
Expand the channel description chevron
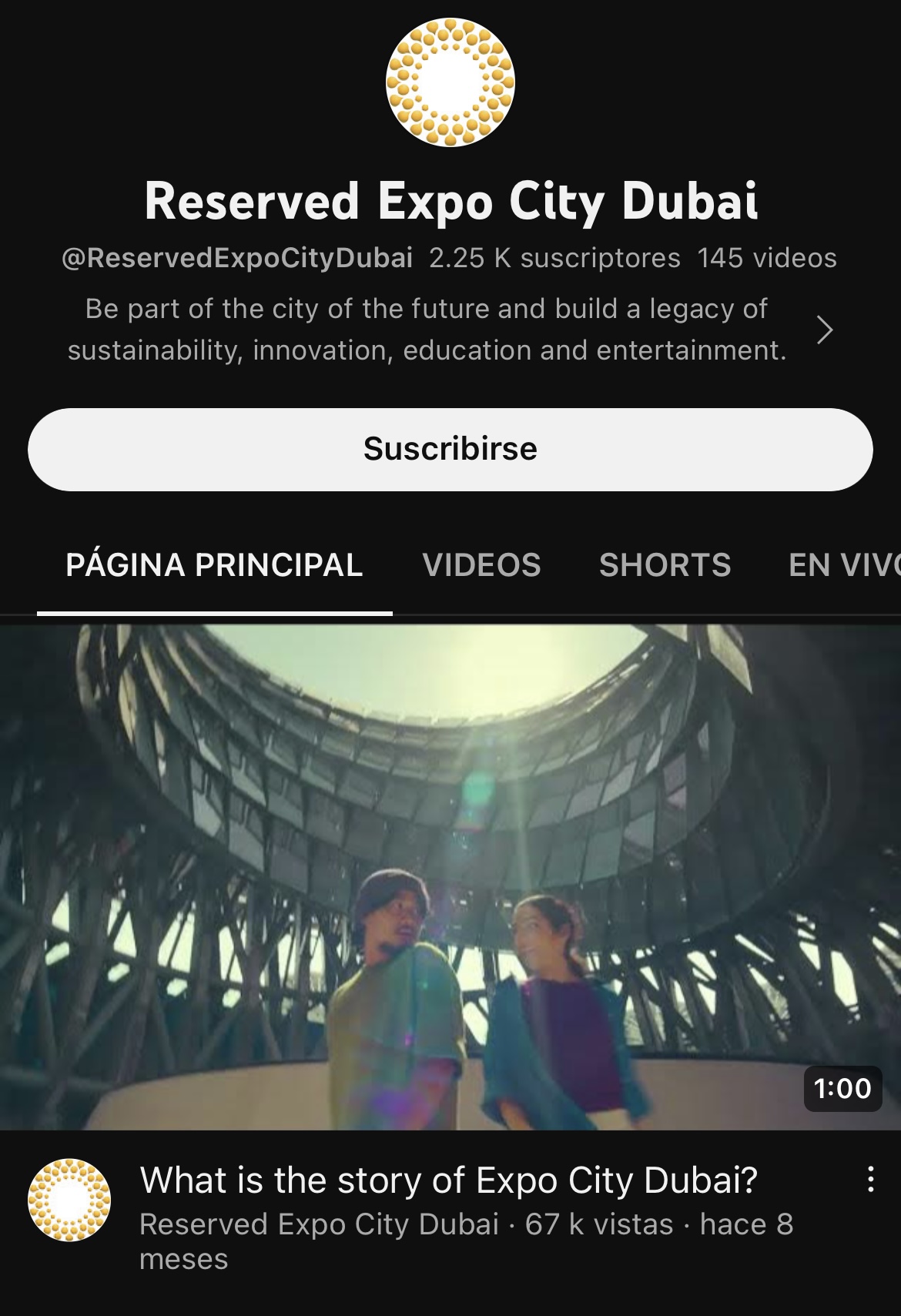825,330
